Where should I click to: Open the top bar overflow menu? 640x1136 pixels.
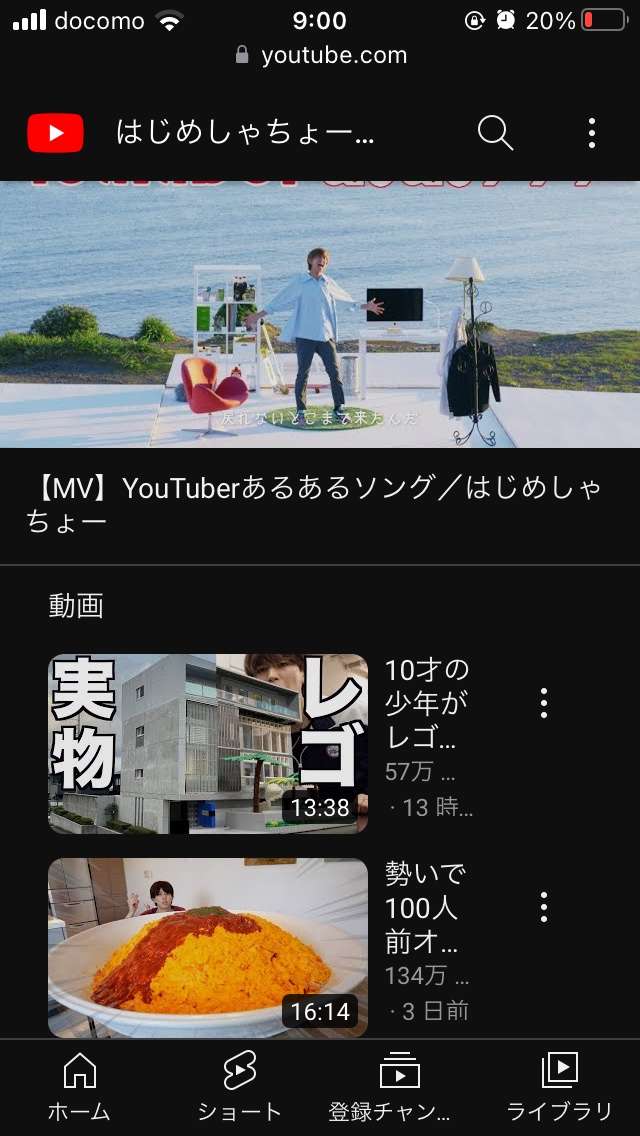(592, 132)
